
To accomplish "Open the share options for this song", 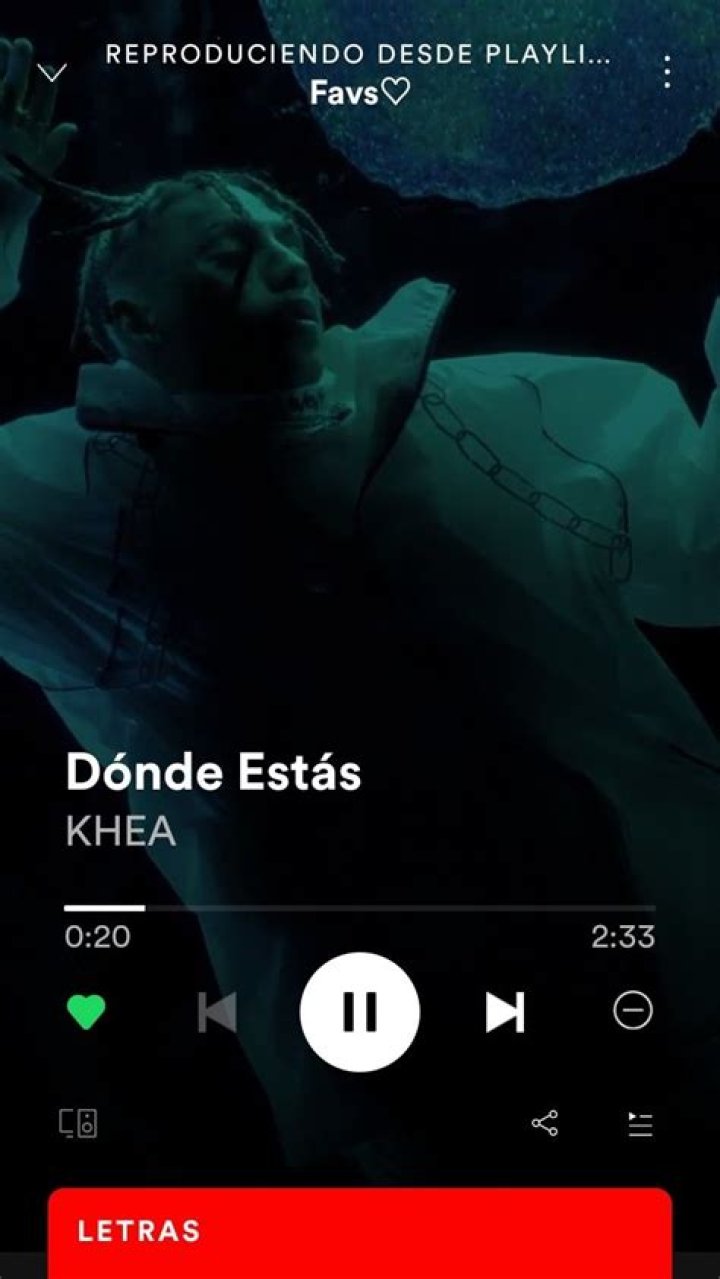I will (x=546, y=1122).
